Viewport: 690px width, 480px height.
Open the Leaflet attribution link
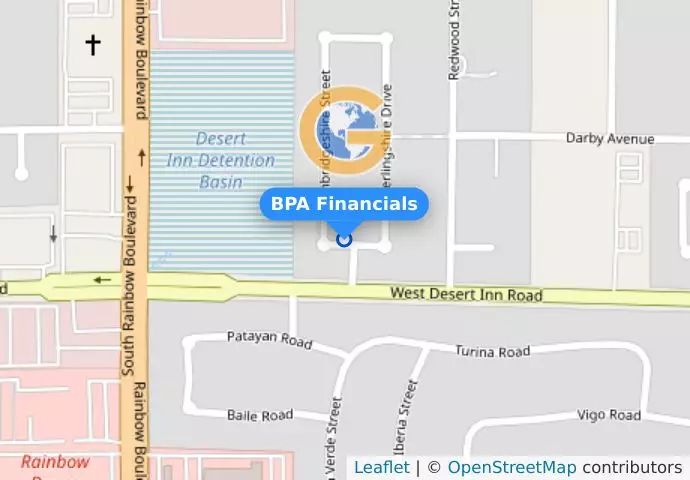pyautogui.click(x=381, y=467)
